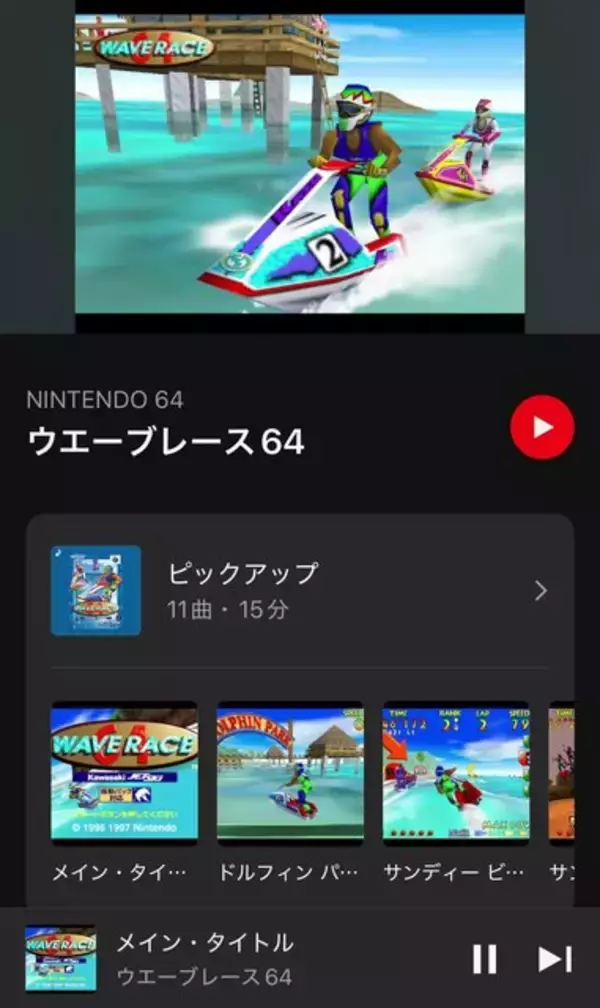This screenshot has width=600, height=1008.
Task: Pause the currently playing track
Action: 485,959
